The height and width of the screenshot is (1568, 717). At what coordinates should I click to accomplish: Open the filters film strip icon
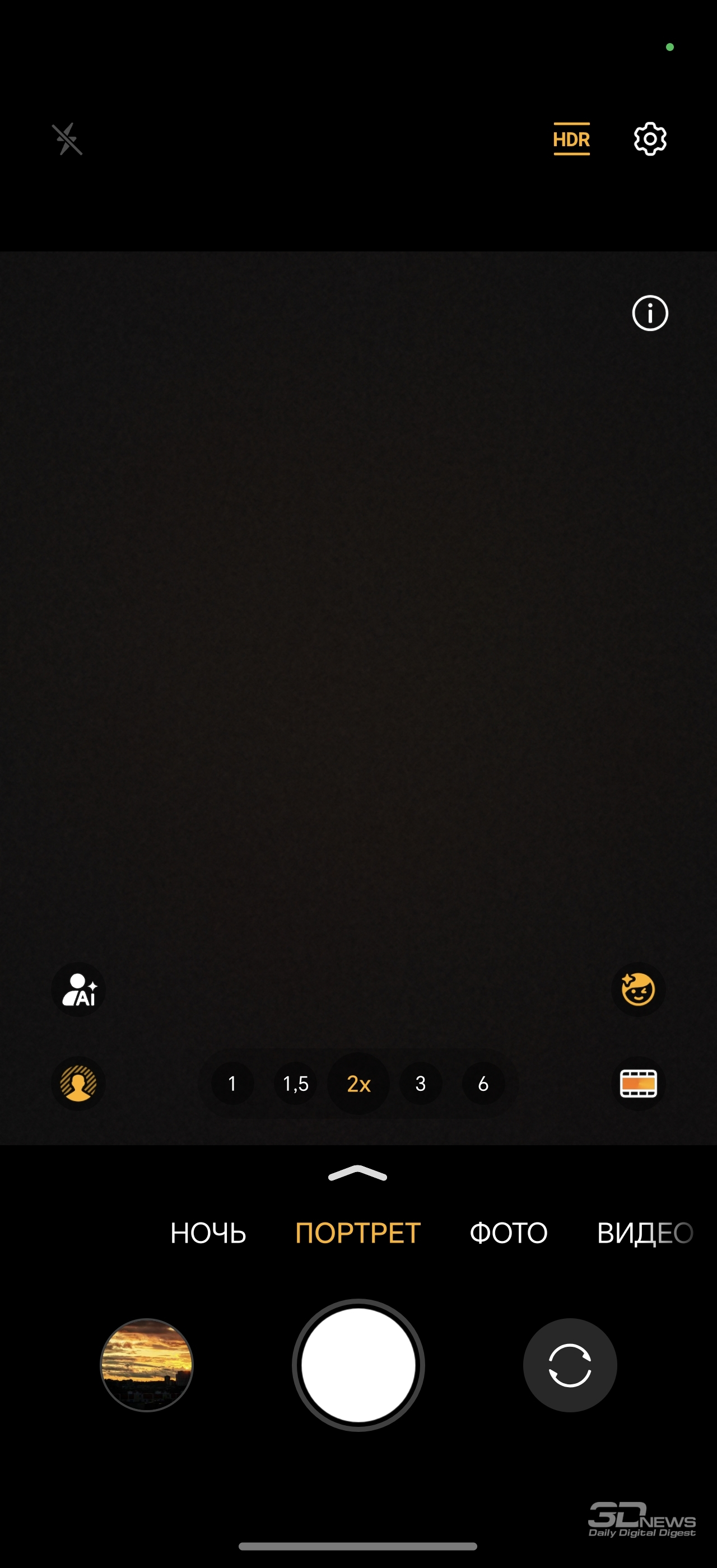click(x=638, y=1084)
